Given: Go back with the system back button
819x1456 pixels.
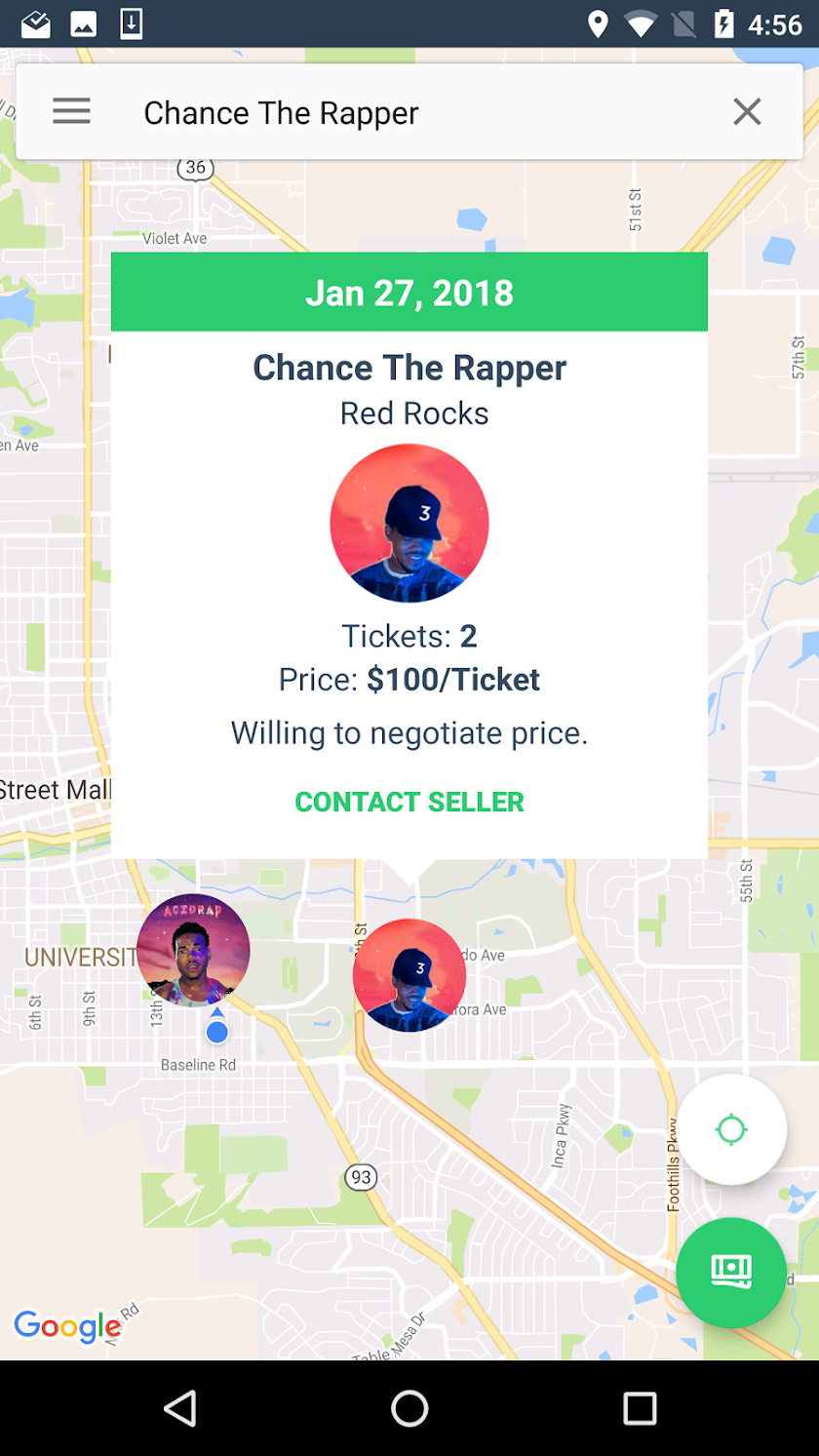Looking at the screenshot, I should click(x=179, y=1408).
